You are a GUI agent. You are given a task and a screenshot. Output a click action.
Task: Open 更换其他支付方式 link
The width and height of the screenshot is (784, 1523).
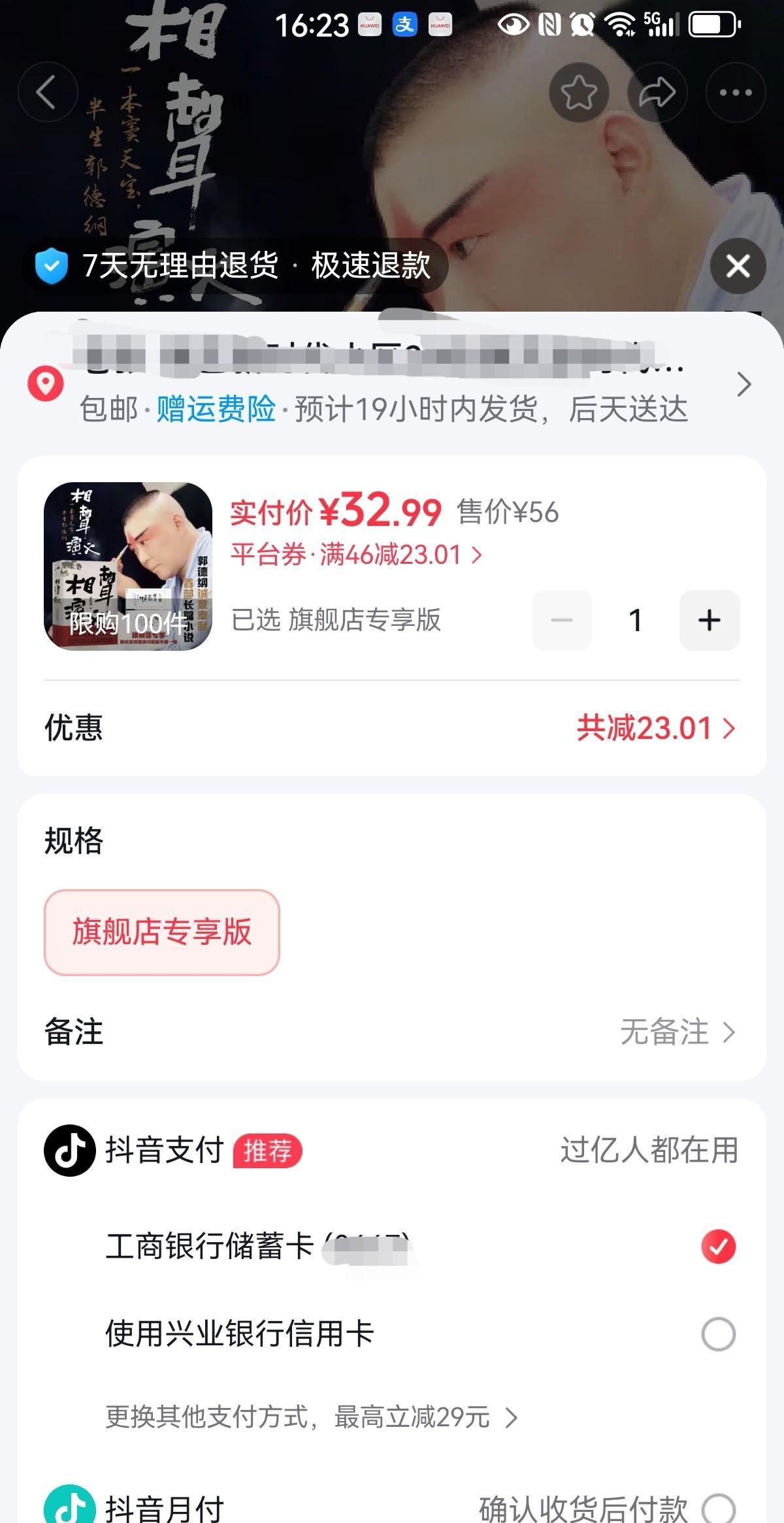(311, 1417)
